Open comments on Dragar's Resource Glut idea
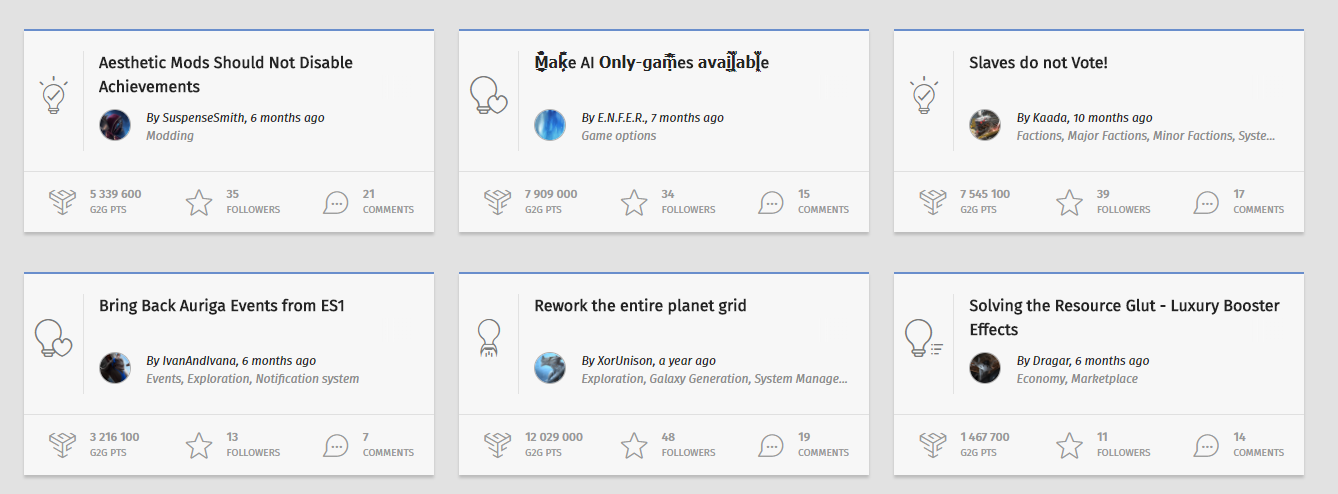Screen dimensions: 1338x494 (x=1207, y=445)
